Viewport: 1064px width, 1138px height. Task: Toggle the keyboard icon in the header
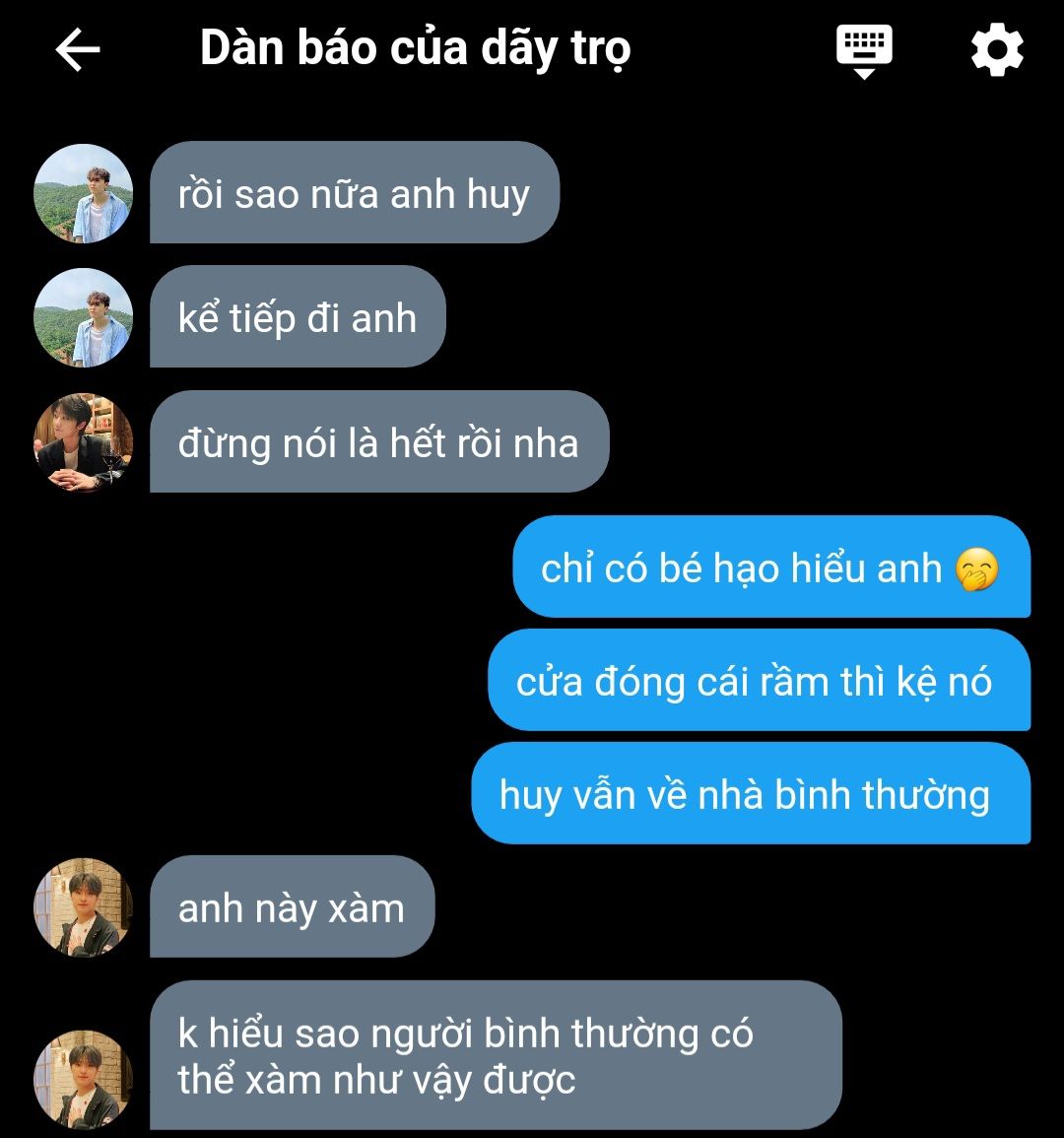tap(864, 49)
